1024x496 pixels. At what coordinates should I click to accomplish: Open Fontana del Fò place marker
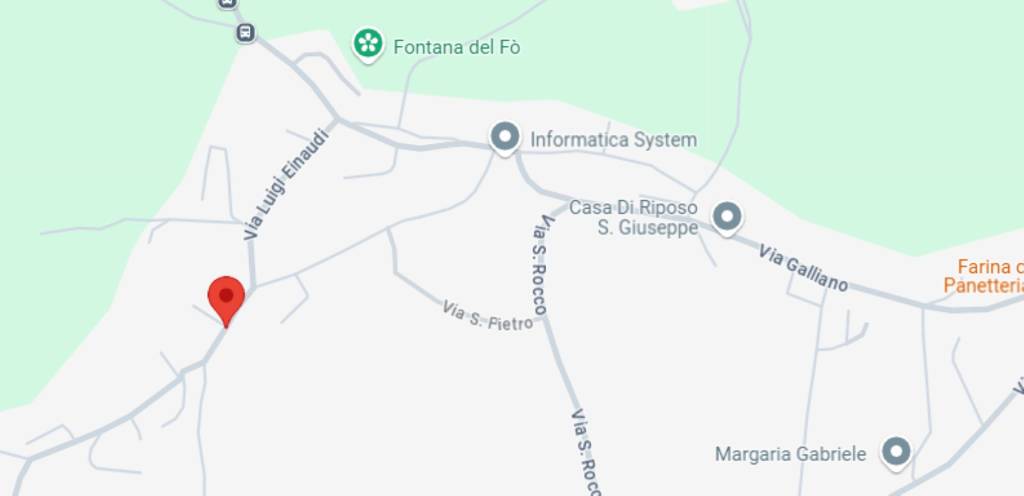point(369,43)
